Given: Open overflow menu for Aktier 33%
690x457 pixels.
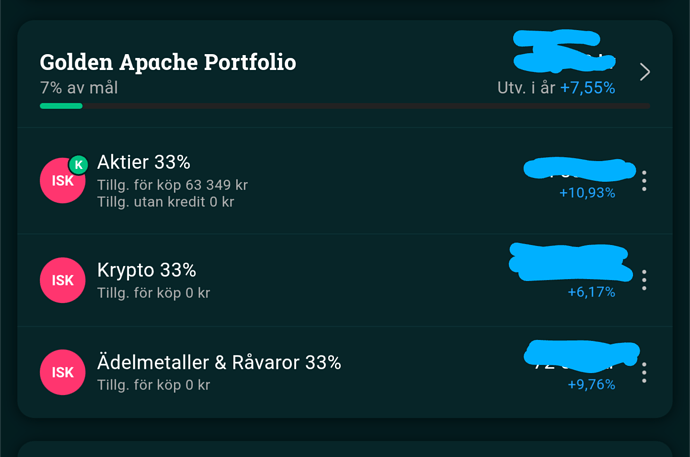Looking at the screenshot, I should 644,181.
